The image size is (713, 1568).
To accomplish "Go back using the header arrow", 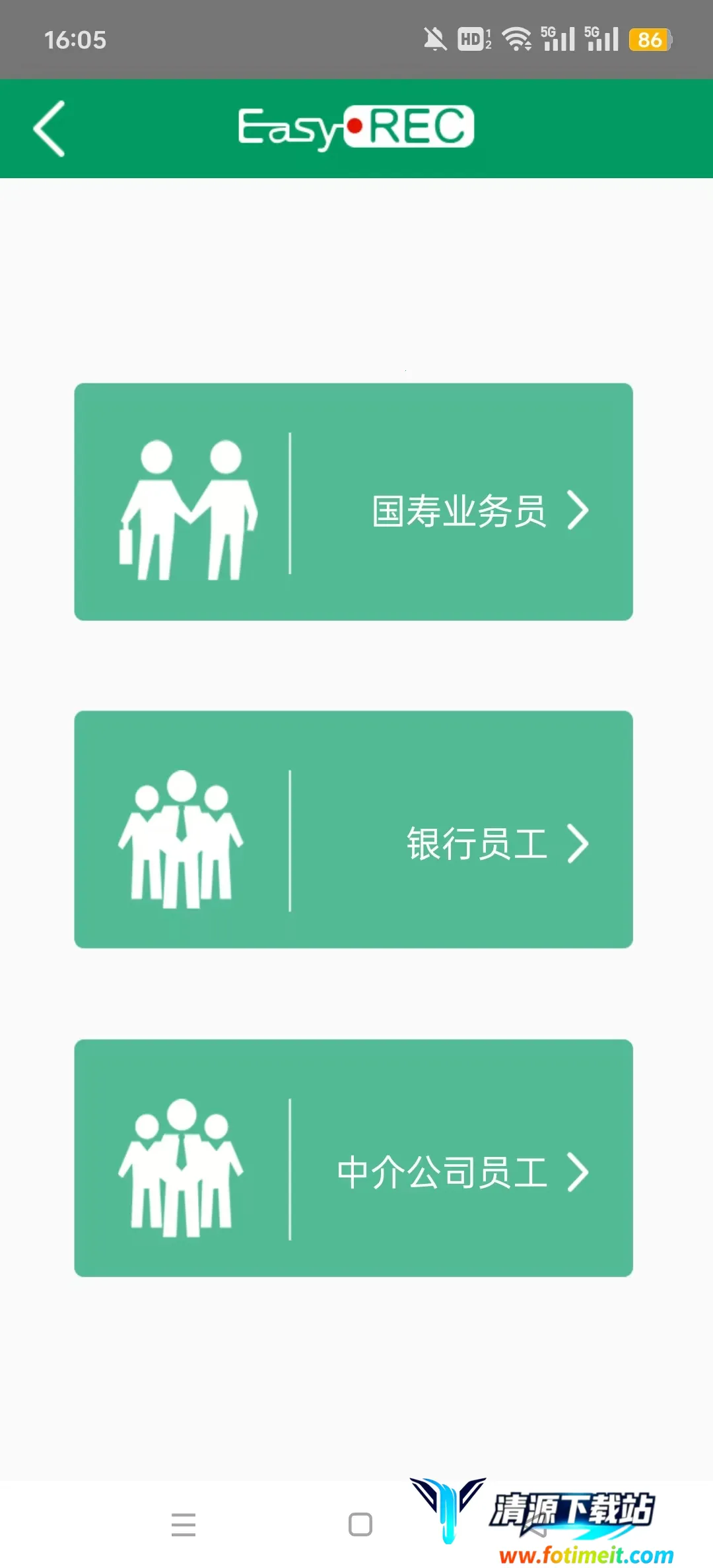I will (50, 129).
